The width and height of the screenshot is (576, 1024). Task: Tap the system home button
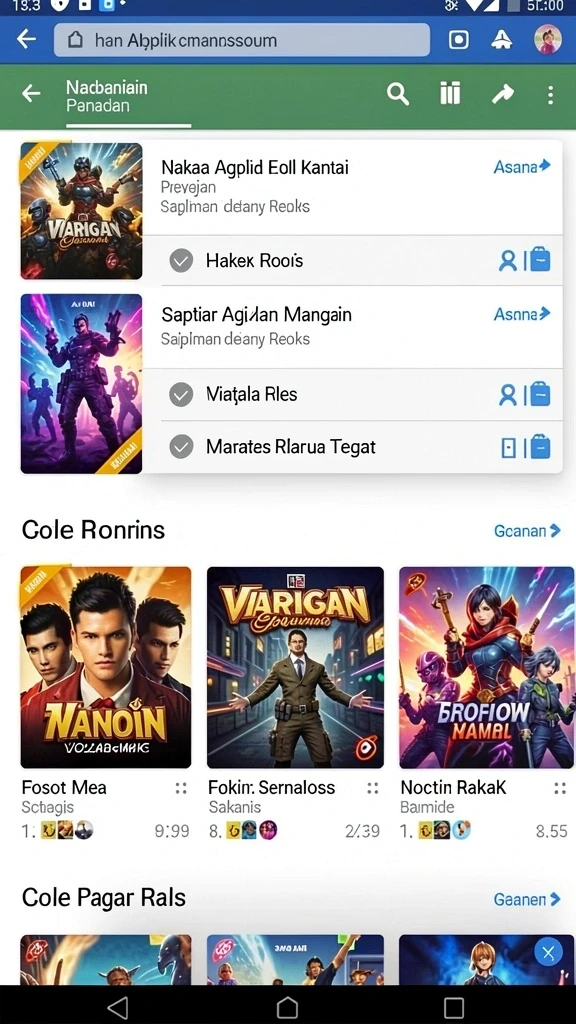287,1007
